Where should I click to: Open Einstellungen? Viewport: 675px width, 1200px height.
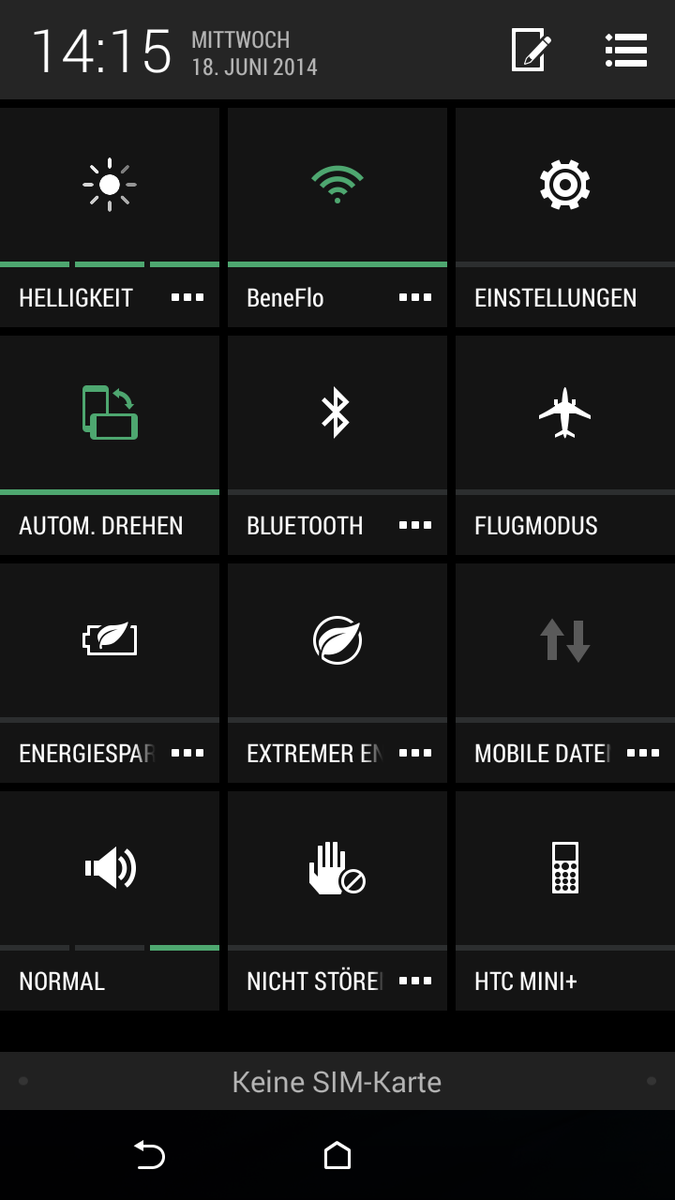[565, 217]
